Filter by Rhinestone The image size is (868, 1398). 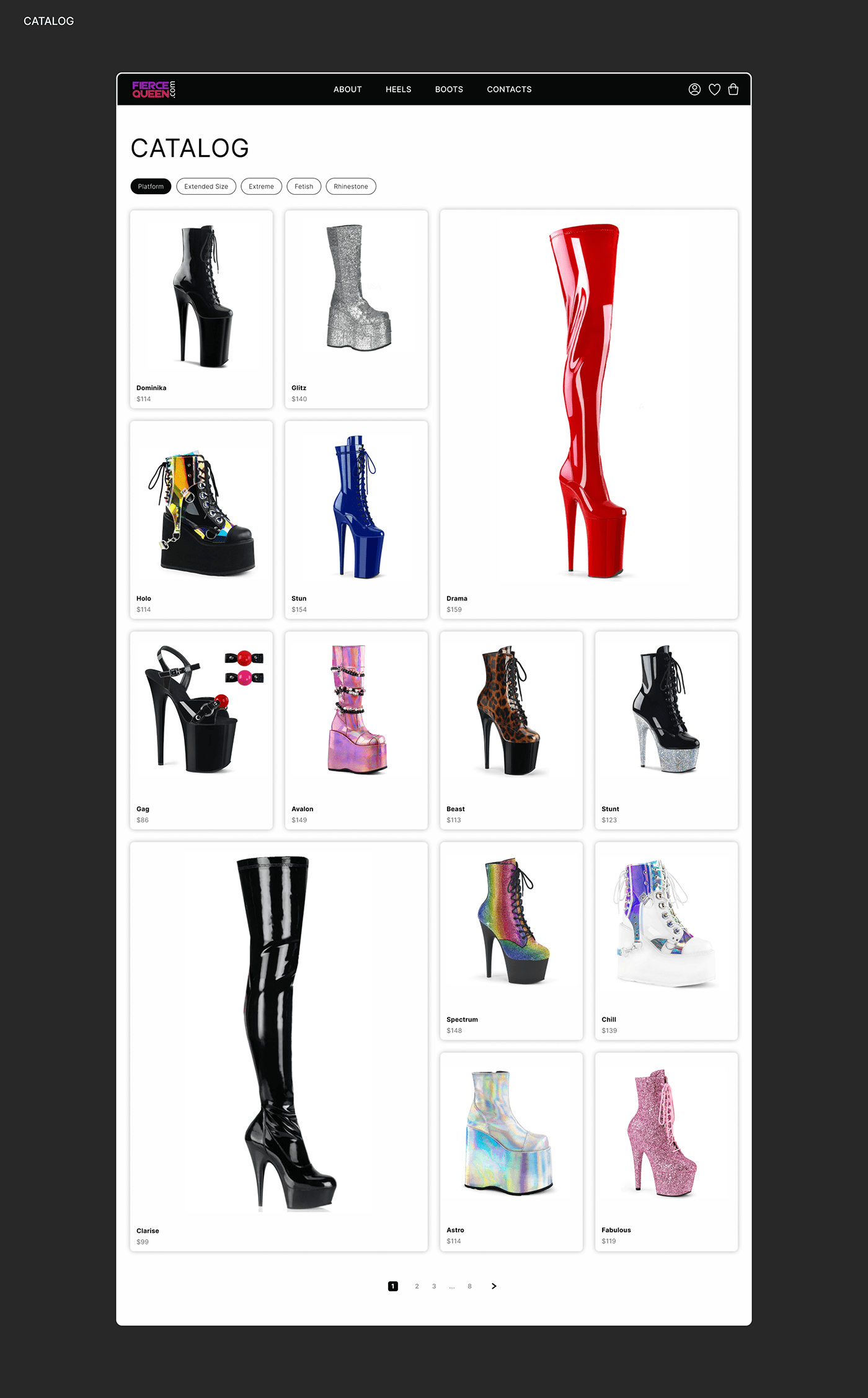click(351, 186)
